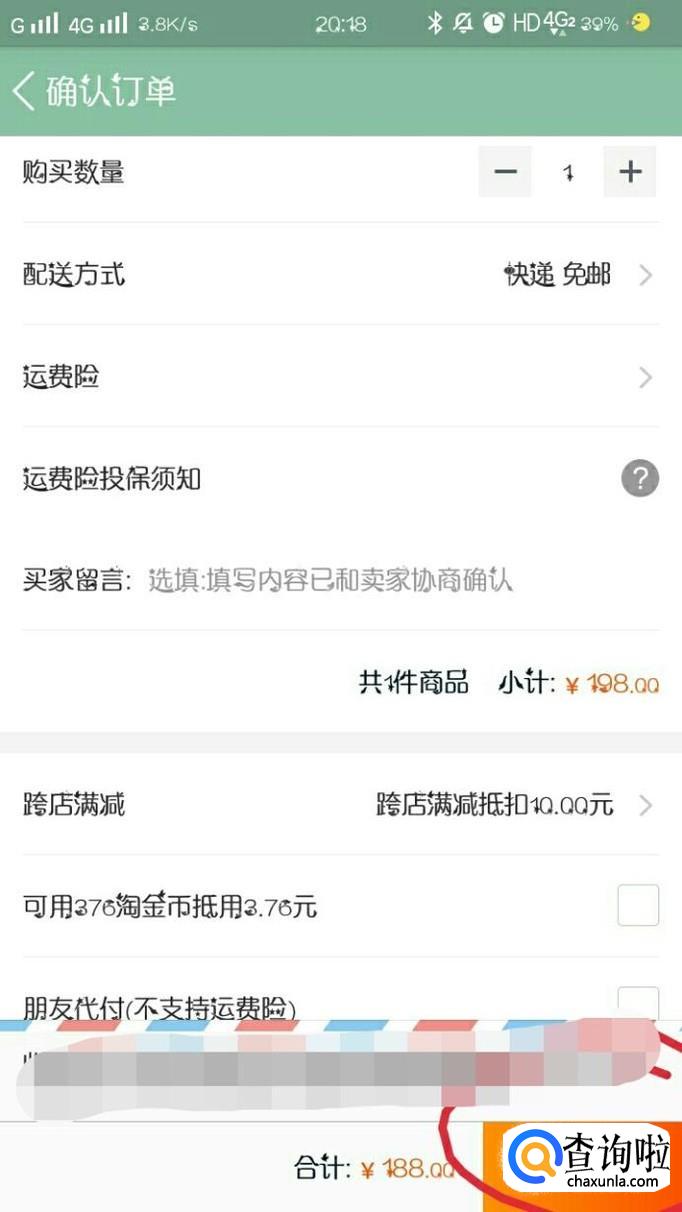Check the 淘金币抵用 checkbox
Image resolution: width=682 pixels, height=1212 pixels.
click(638, 906)
